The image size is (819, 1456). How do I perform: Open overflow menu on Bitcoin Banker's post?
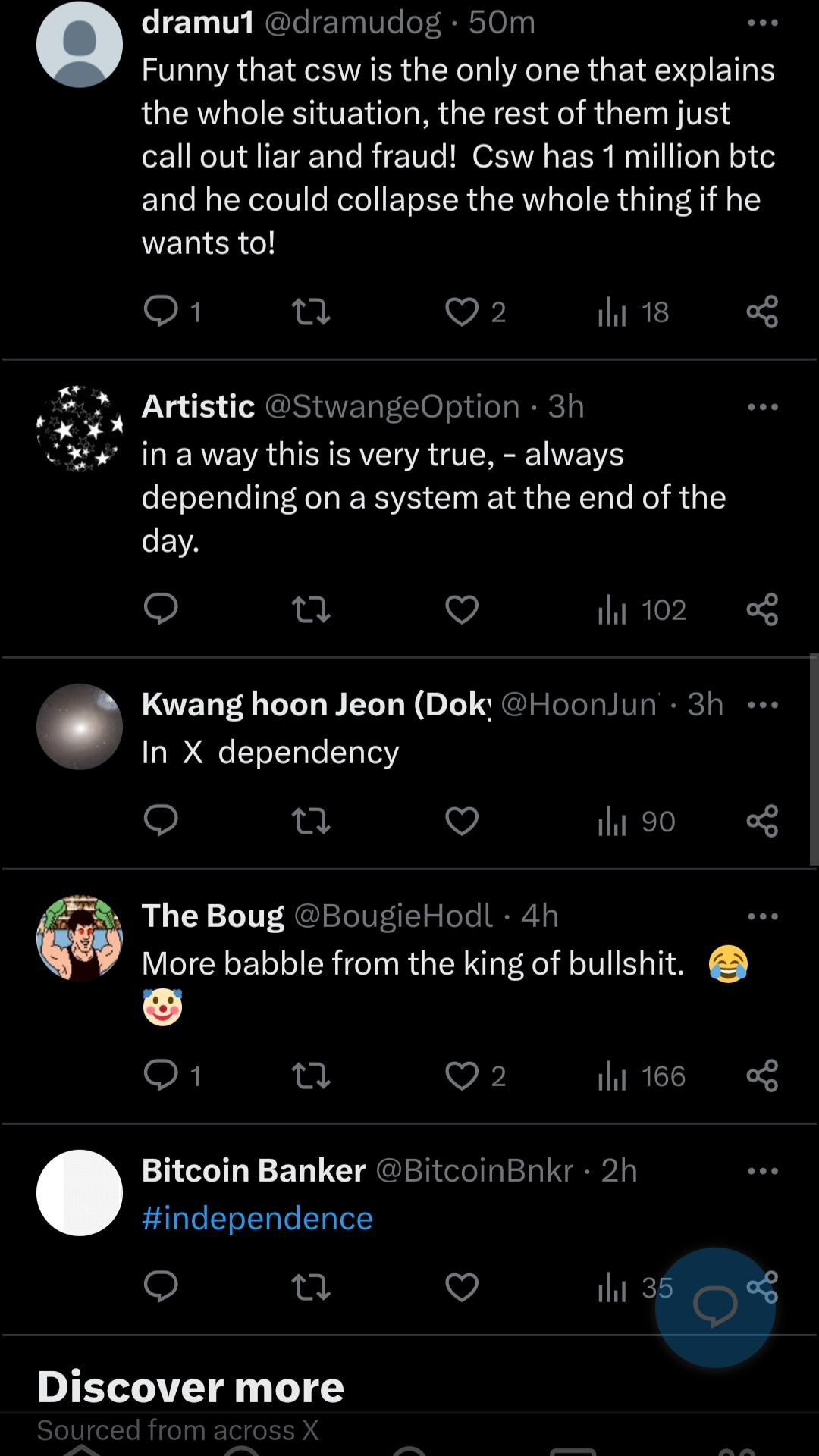tap(762, 1171)
